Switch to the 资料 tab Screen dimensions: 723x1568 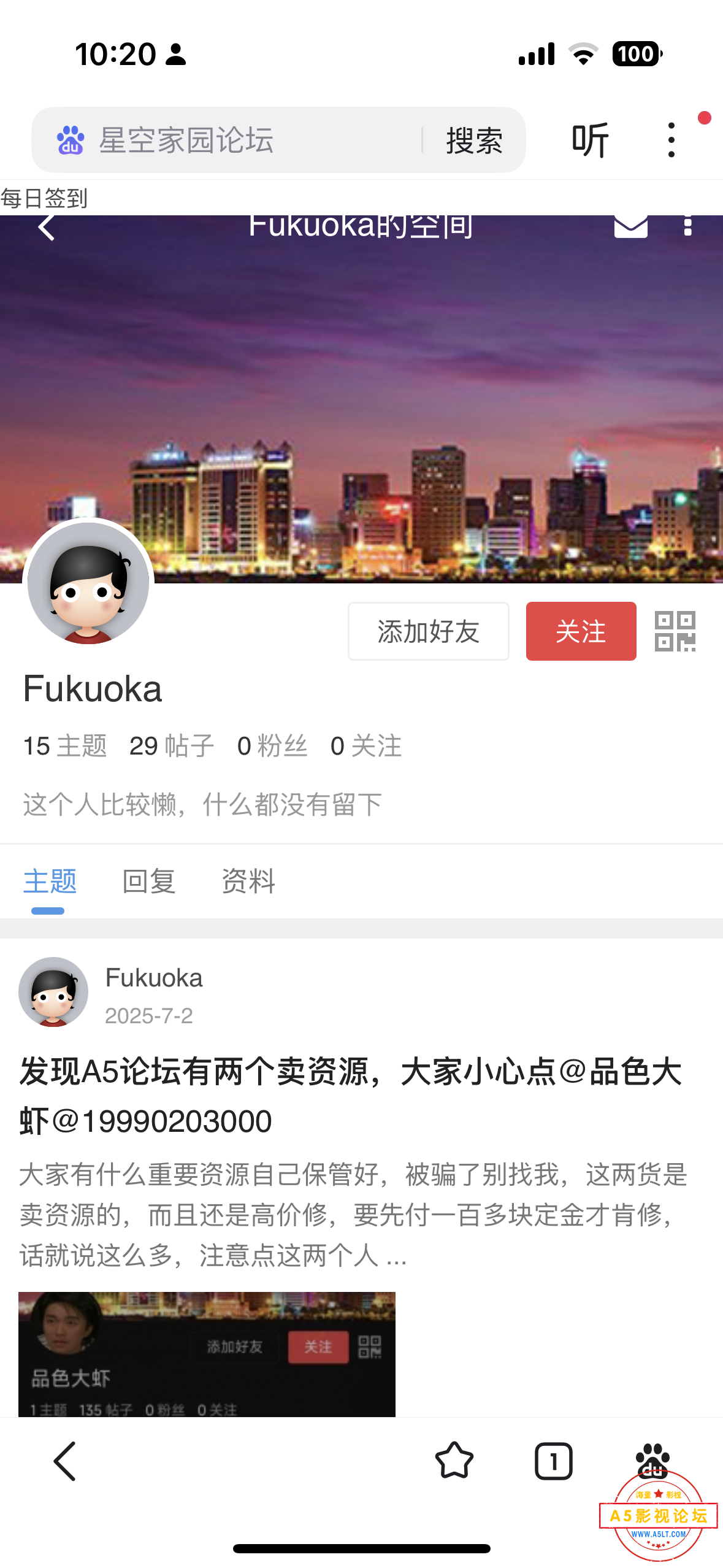[x=248, y=881]
